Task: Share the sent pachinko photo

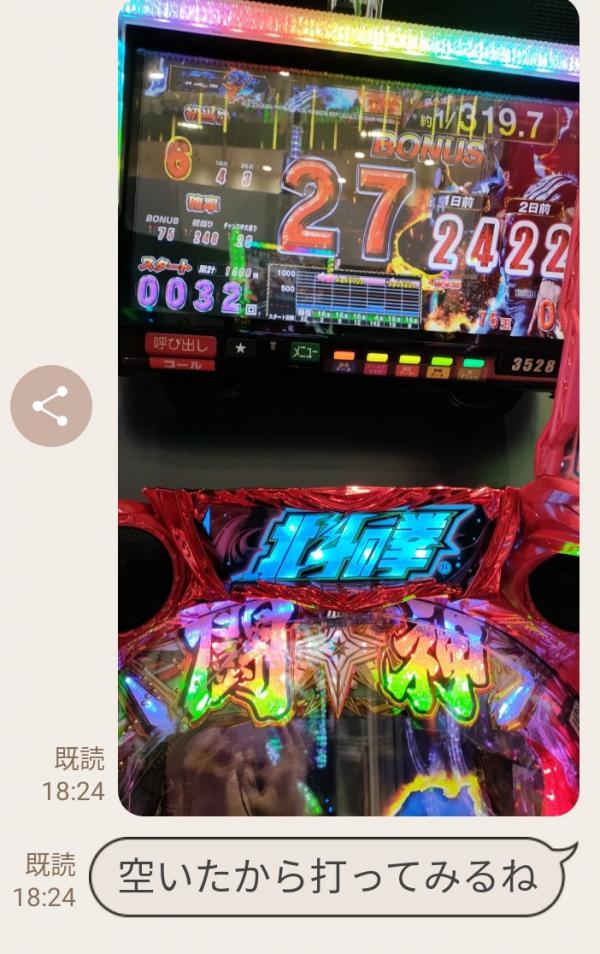Action: (x=51, y=406)
